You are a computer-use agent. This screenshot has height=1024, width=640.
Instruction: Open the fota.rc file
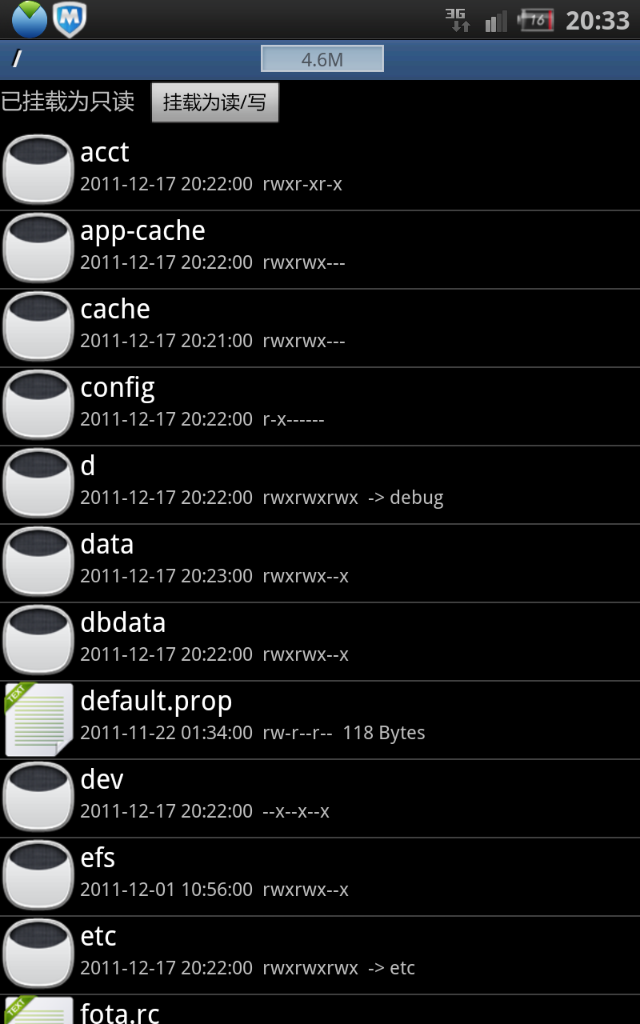tap(320, 1010)
